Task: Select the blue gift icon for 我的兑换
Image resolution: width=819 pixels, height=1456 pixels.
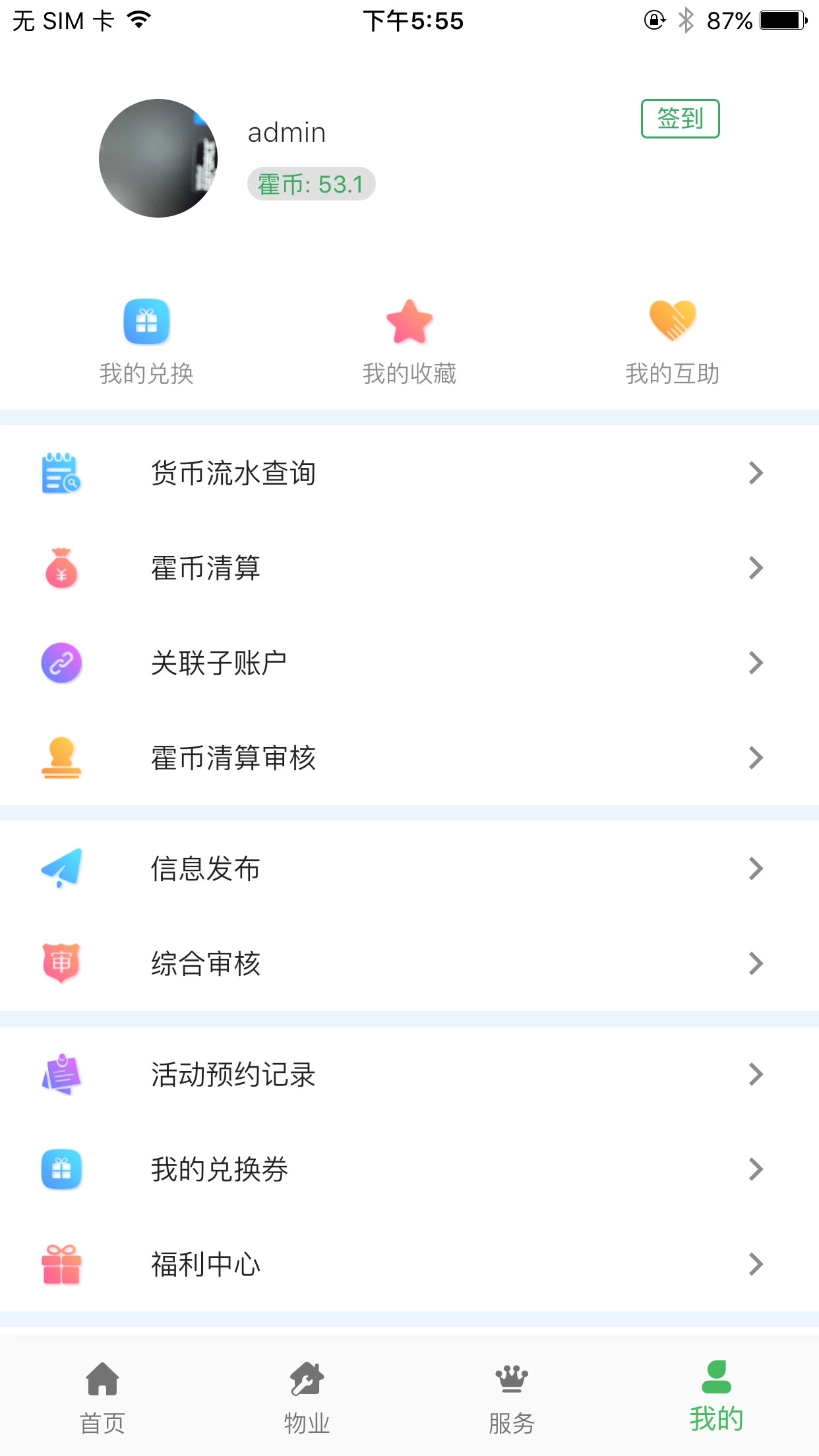Action: (145, 322)
